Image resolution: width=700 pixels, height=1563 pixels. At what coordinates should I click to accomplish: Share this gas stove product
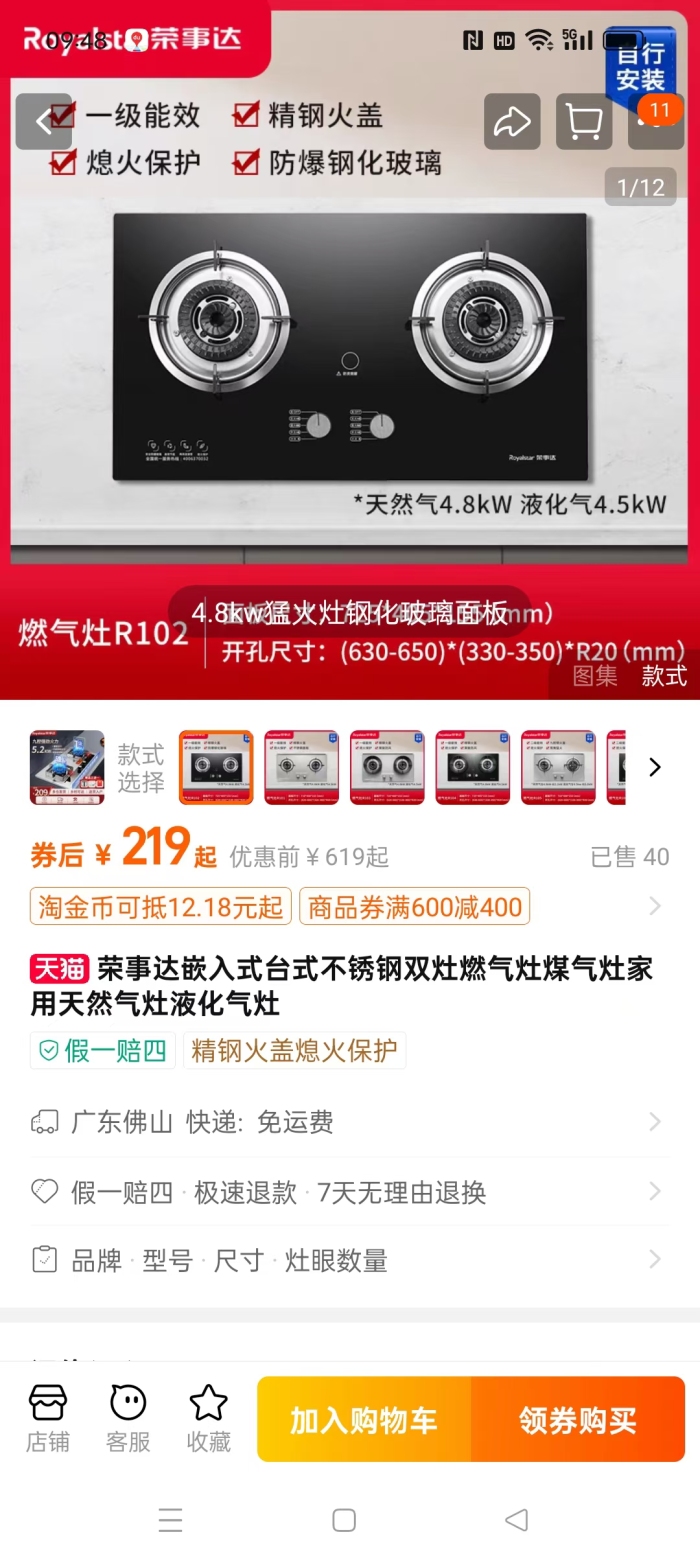pyautogui.click(x=512, y=122)
